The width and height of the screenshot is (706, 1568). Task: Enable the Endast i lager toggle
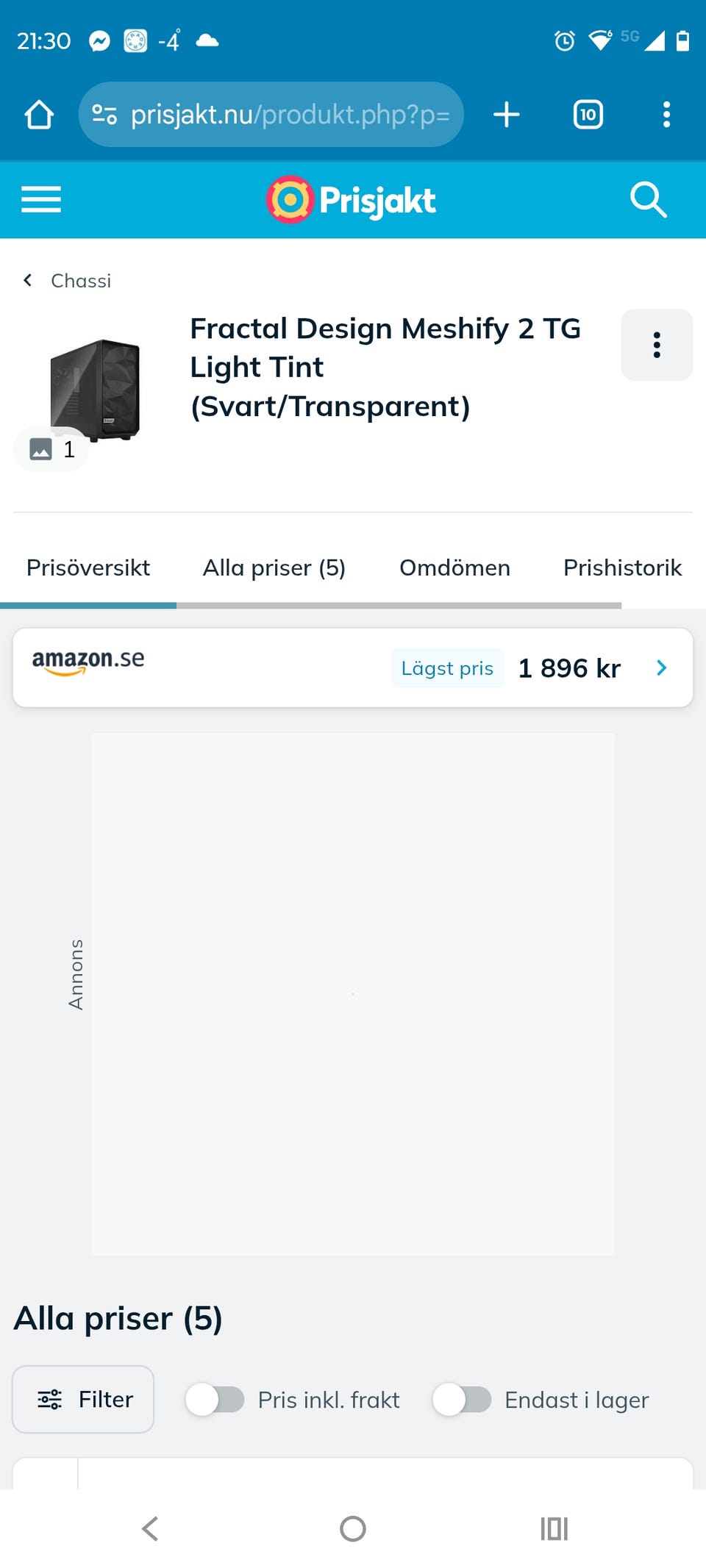pyautogui.click(x=463, y=1400)
